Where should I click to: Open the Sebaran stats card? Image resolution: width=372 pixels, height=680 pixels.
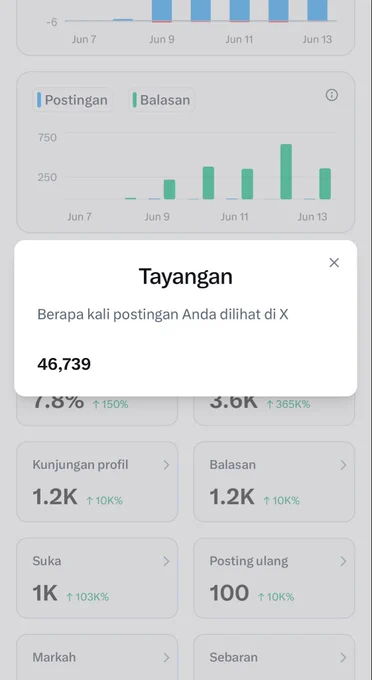274,657
